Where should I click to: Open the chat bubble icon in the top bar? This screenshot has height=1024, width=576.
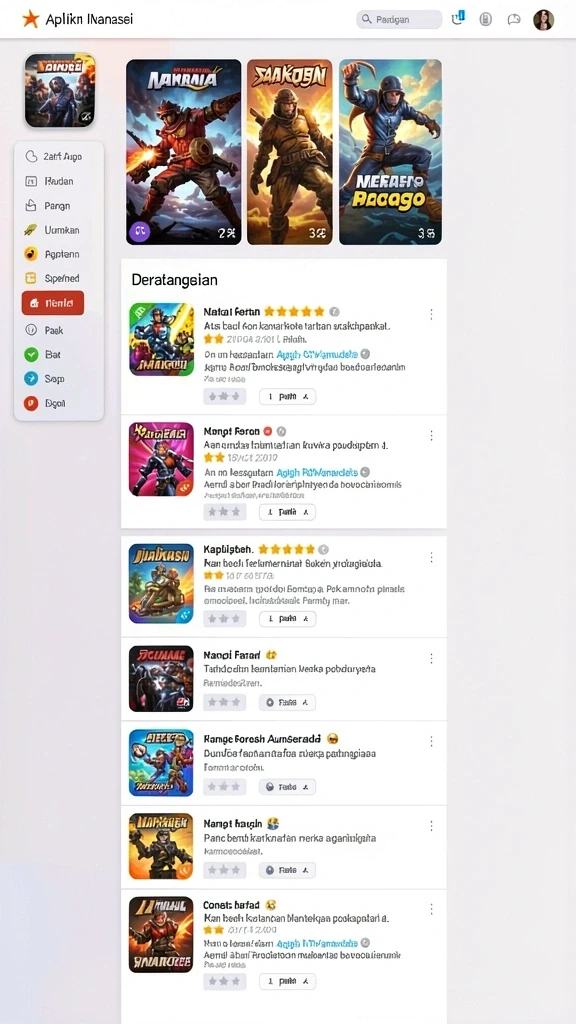pyautogui.click(x=514, y=20)
